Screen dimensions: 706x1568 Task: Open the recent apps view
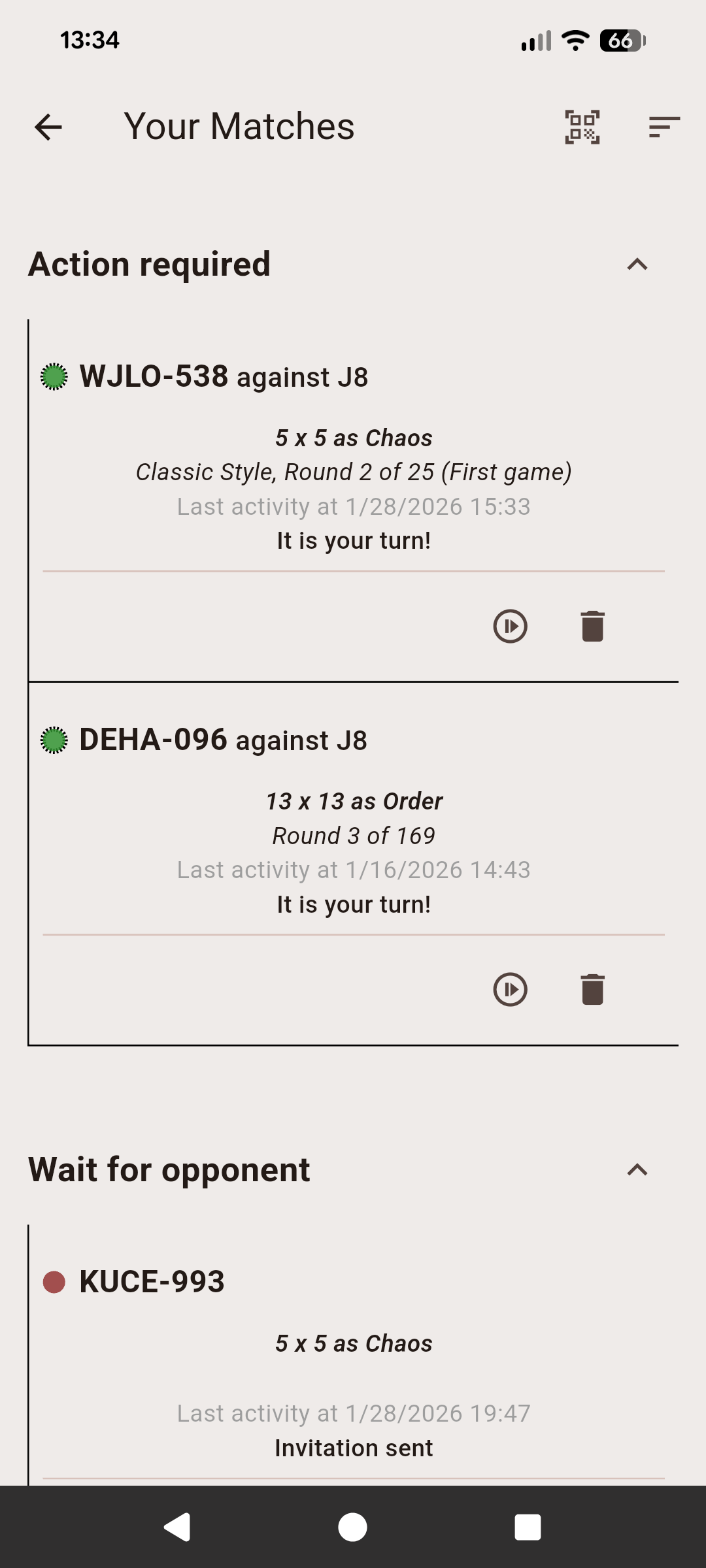(528, 1527)
